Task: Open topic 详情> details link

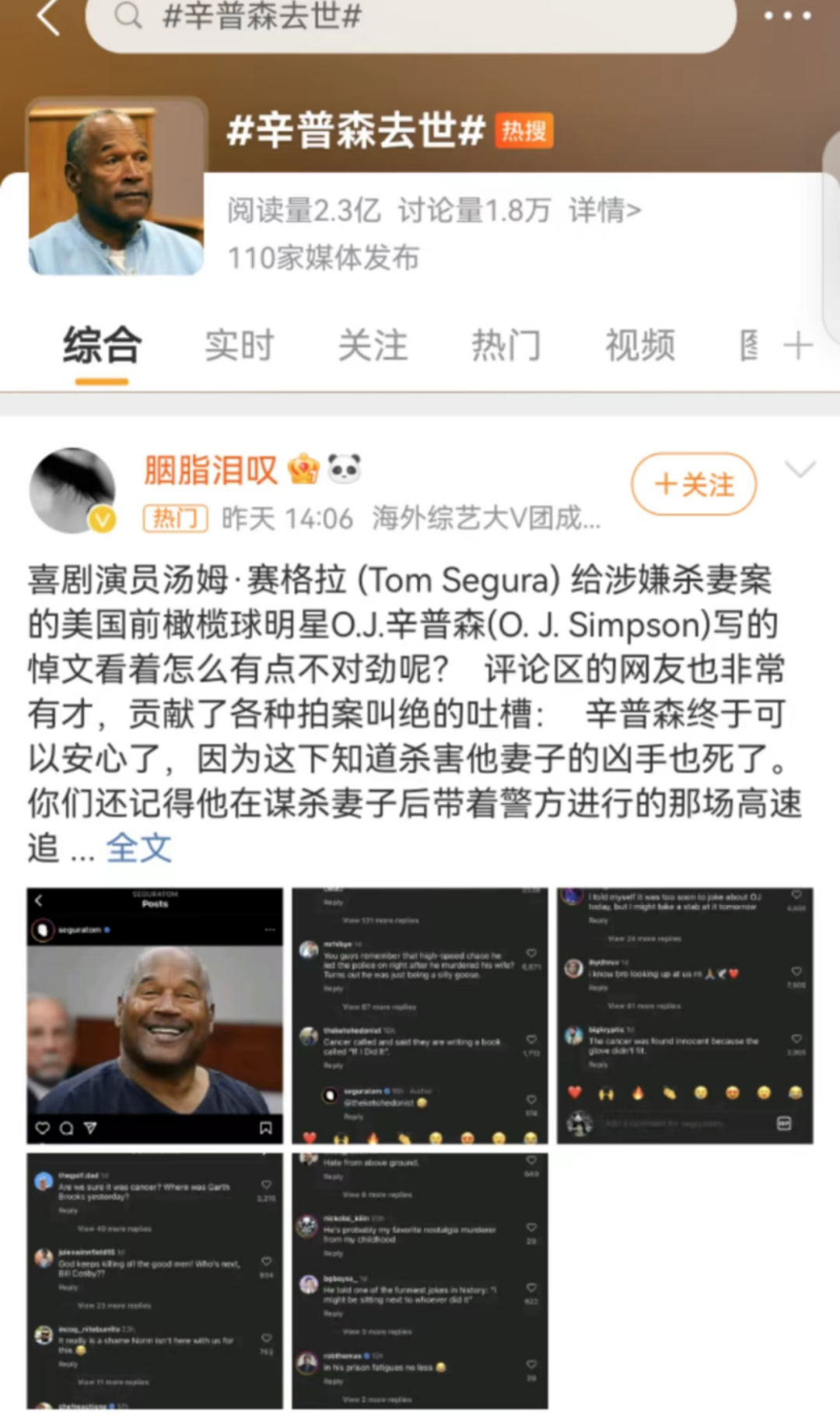Action: [x=604, y=210]
